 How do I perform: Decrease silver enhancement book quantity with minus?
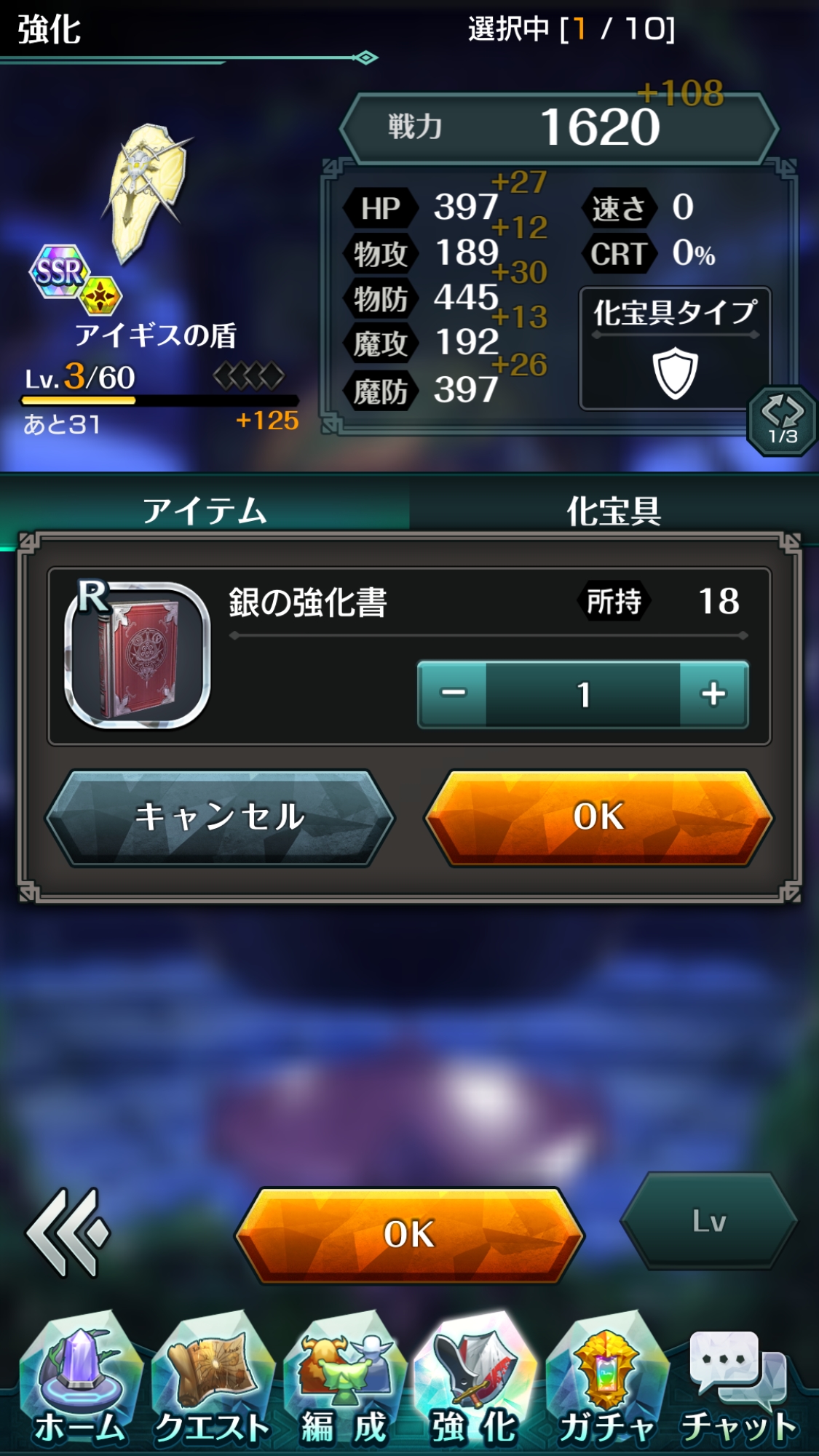(453, 694)
